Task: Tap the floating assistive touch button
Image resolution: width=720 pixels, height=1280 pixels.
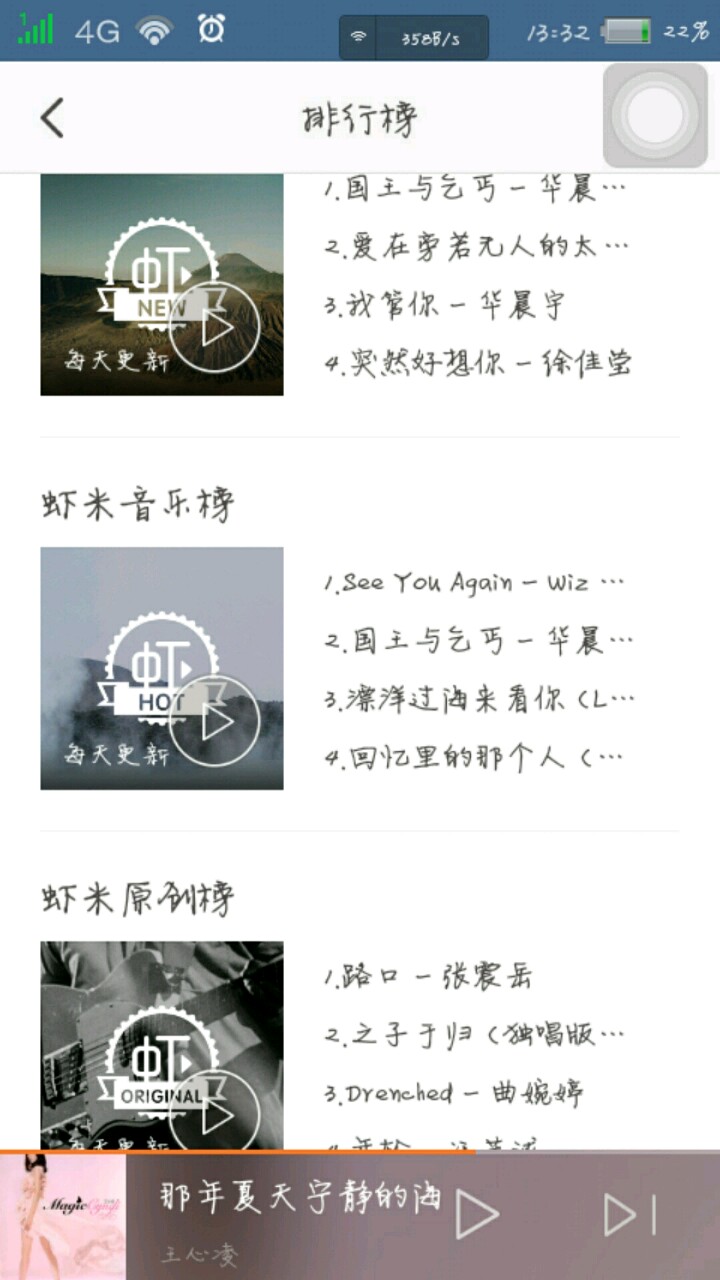Action: coord(655,115)
